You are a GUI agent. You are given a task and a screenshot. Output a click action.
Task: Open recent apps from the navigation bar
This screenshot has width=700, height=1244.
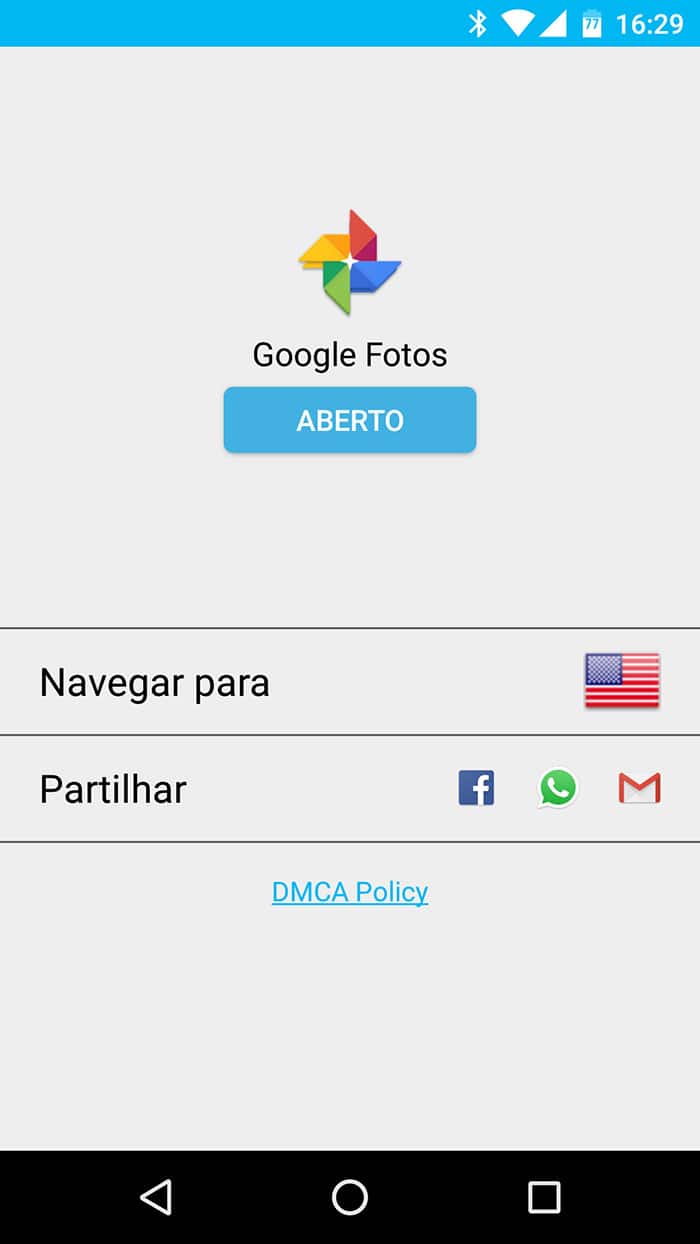(x=544, y=1197)
